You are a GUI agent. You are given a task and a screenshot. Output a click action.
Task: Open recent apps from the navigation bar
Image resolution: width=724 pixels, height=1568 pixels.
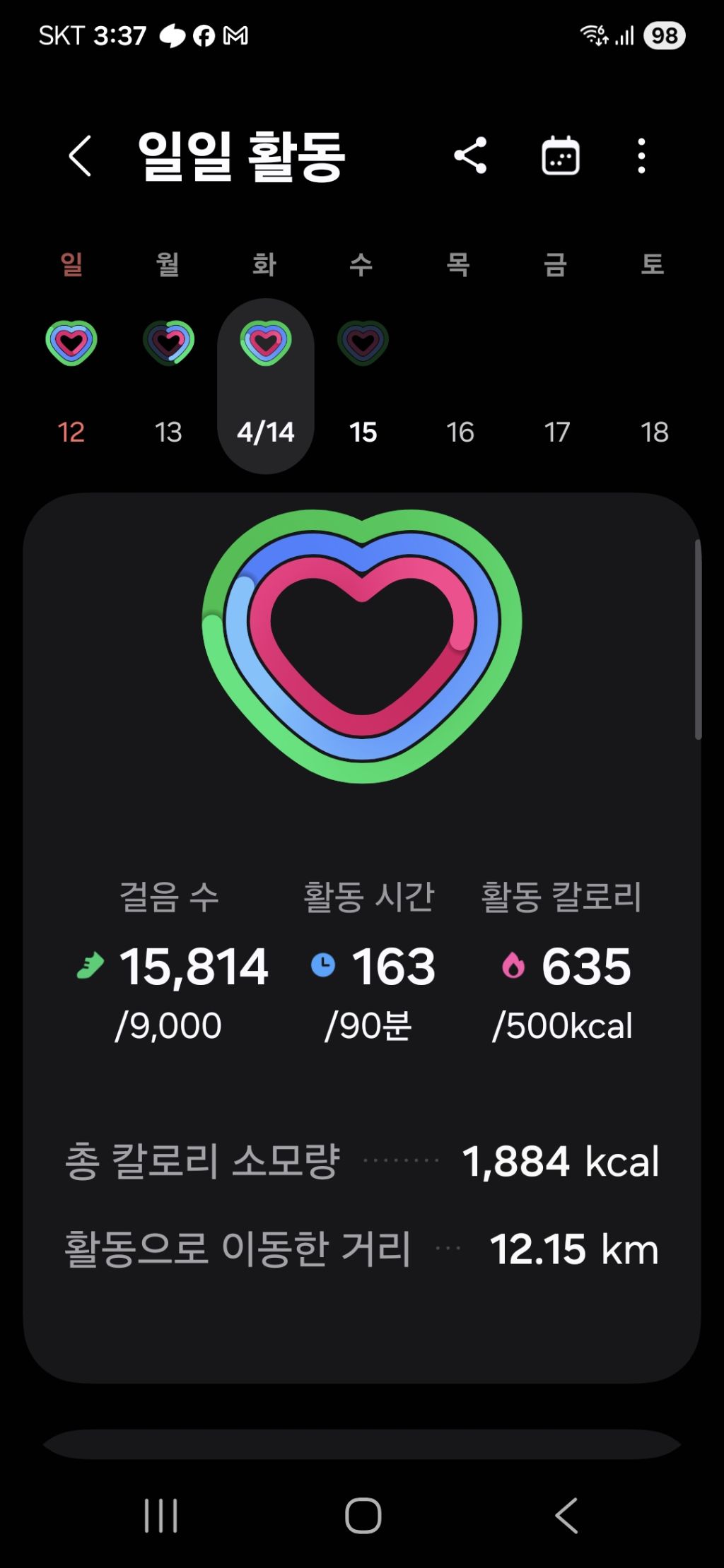click(160, 1516)
